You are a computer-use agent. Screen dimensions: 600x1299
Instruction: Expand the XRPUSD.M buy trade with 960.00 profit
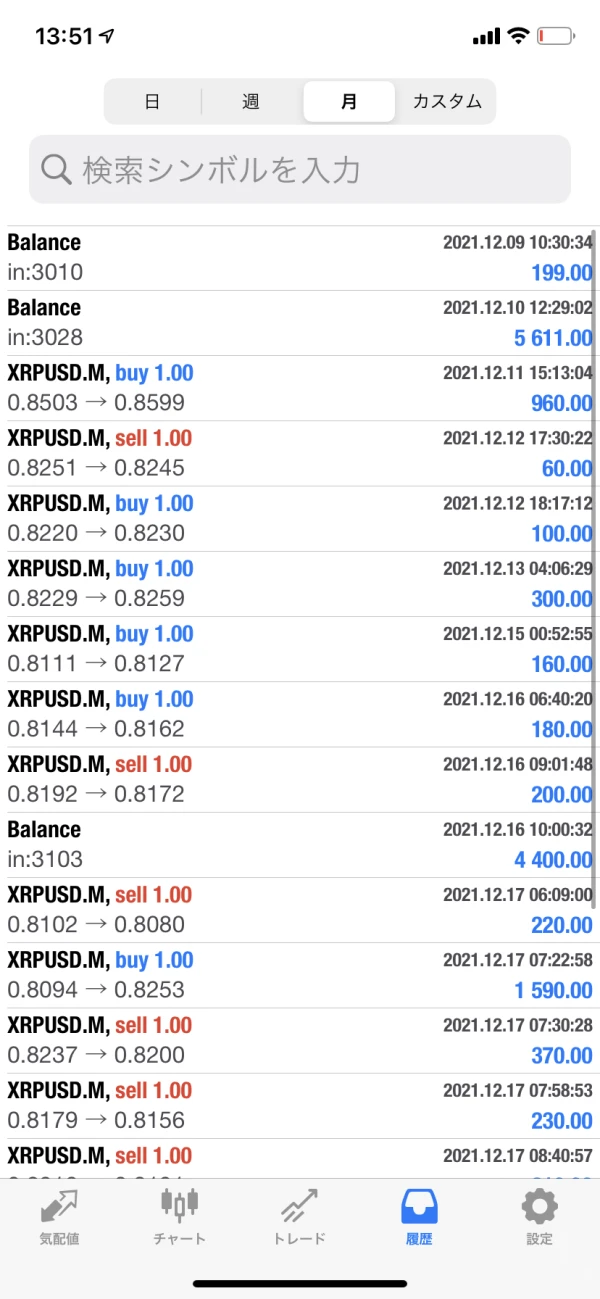point(300,388)
